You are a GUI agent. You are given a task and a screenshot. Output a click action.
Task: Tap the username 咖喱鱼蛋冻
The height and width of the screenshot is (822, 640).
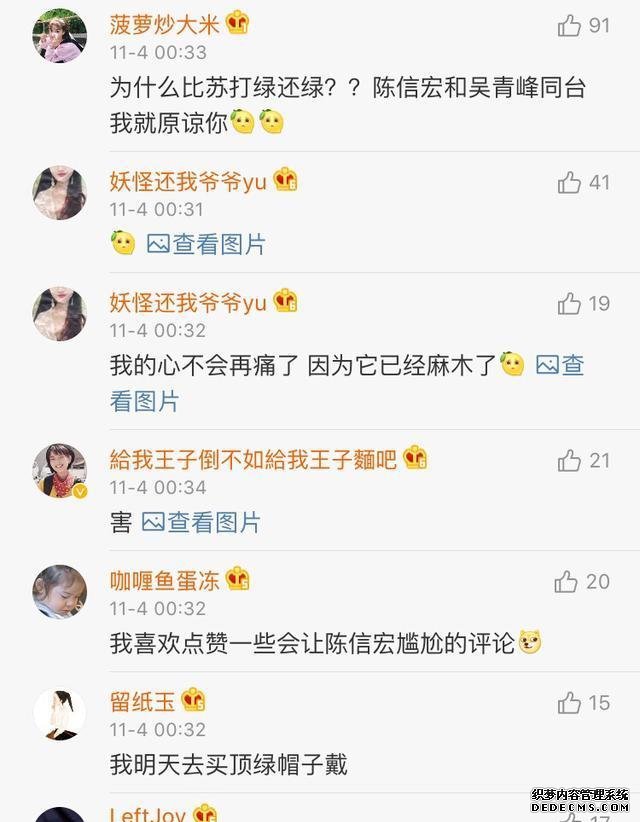coord(166,579)
